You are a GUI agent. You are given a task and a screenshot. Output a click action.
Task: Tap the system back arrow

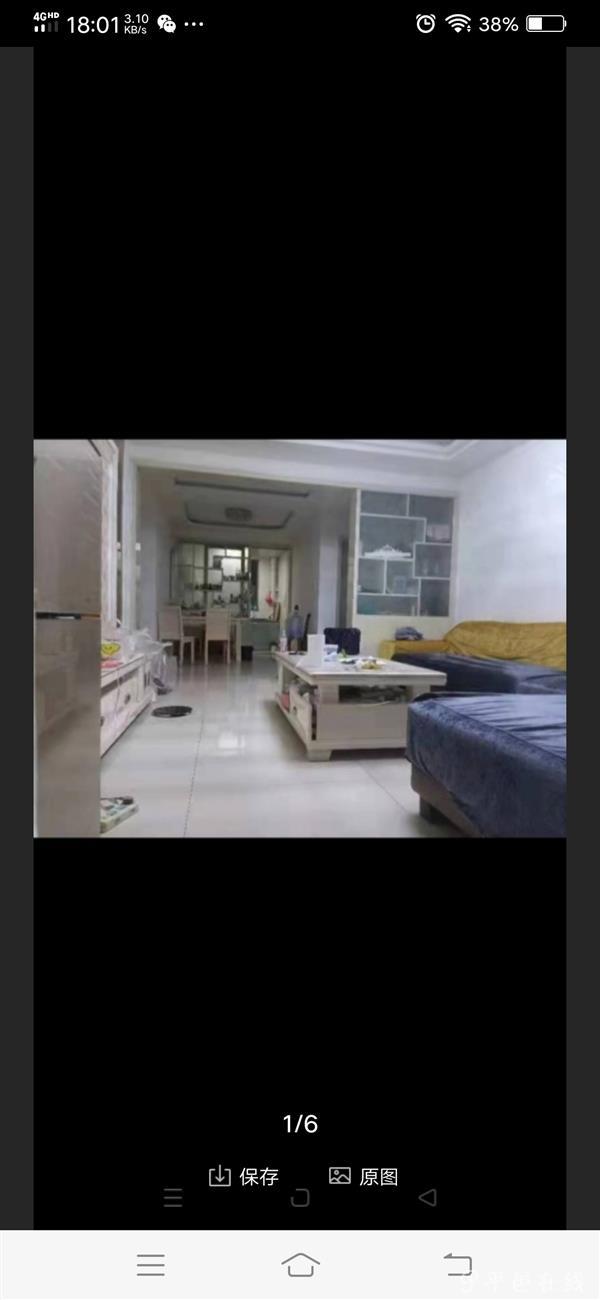[458, 1264]
